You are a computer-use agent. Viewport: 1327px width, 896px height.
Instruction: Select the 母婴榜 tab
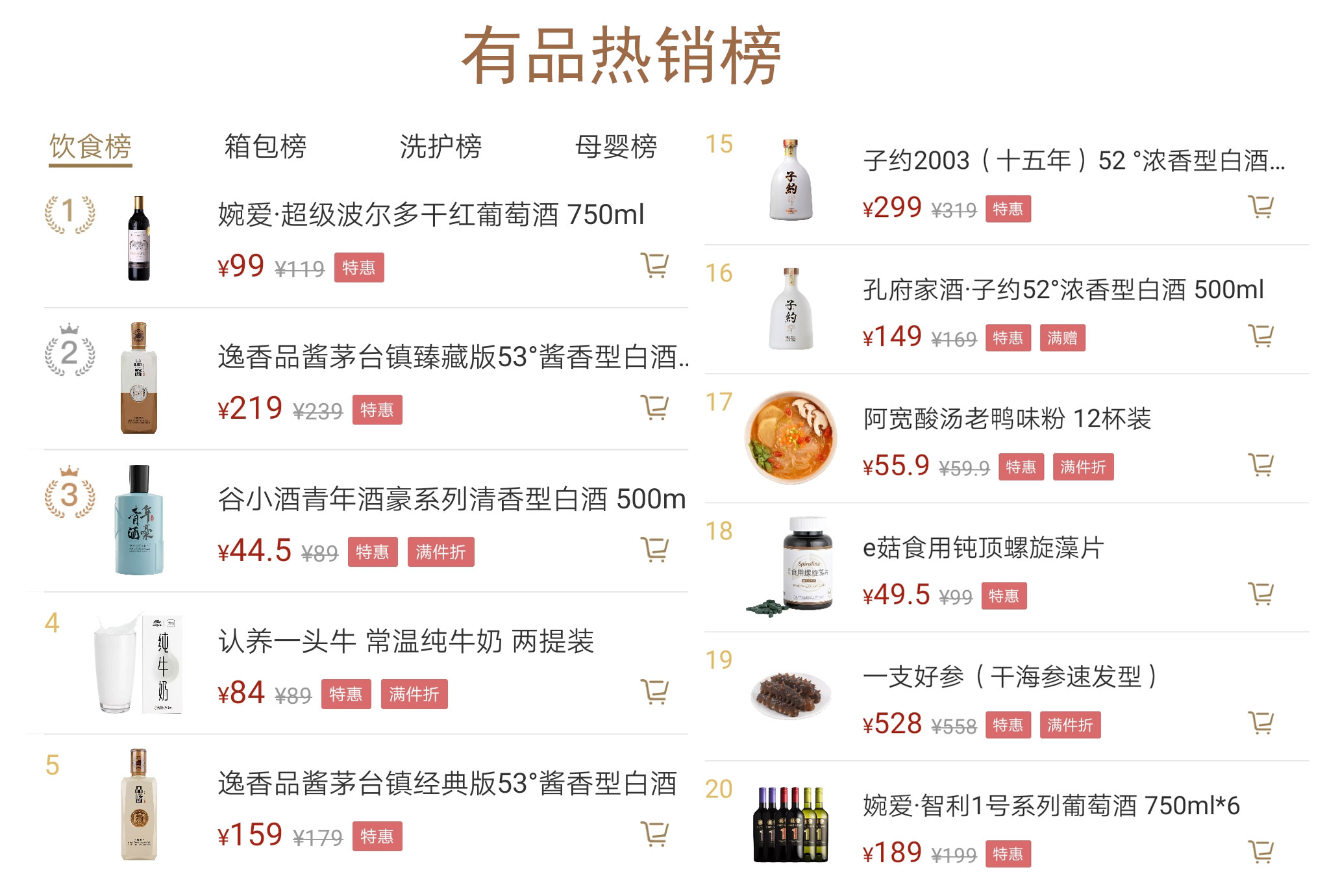click(615, 147)
